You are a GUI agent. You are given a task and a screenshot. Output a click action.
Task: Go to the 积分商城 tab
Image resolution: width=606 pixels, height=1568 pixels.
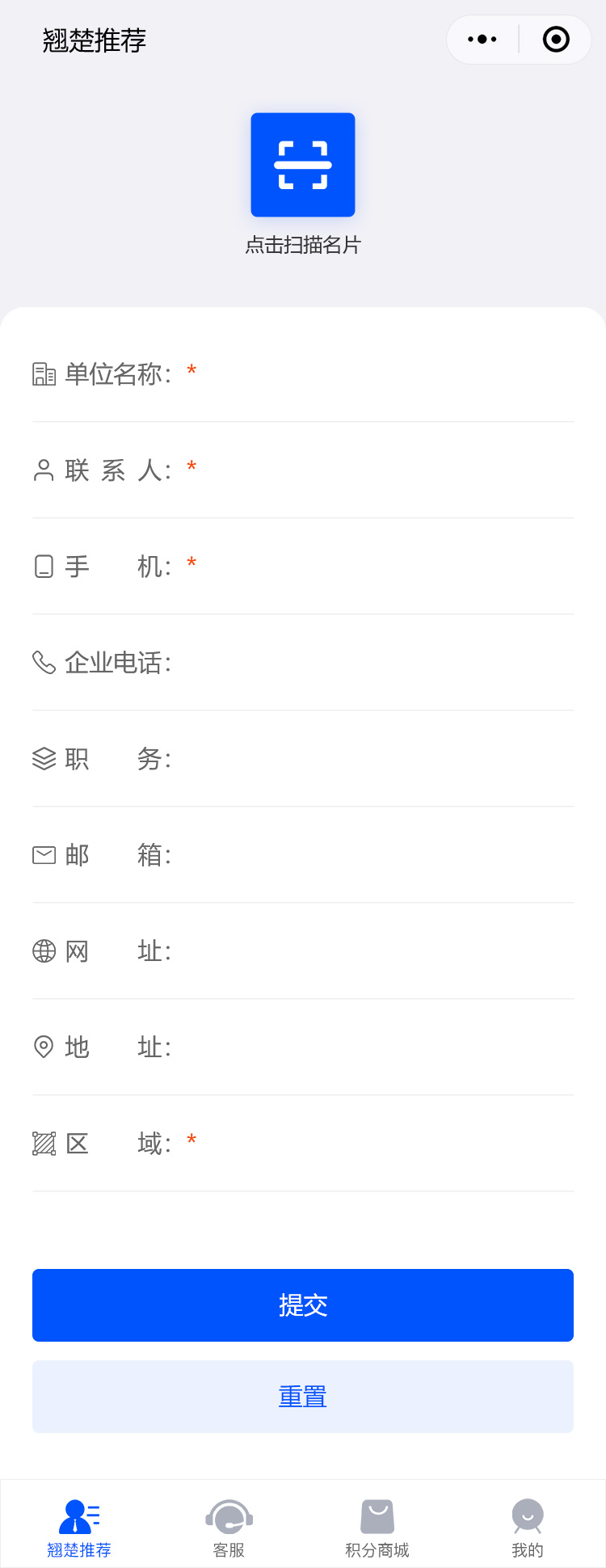click(377, 1527)
